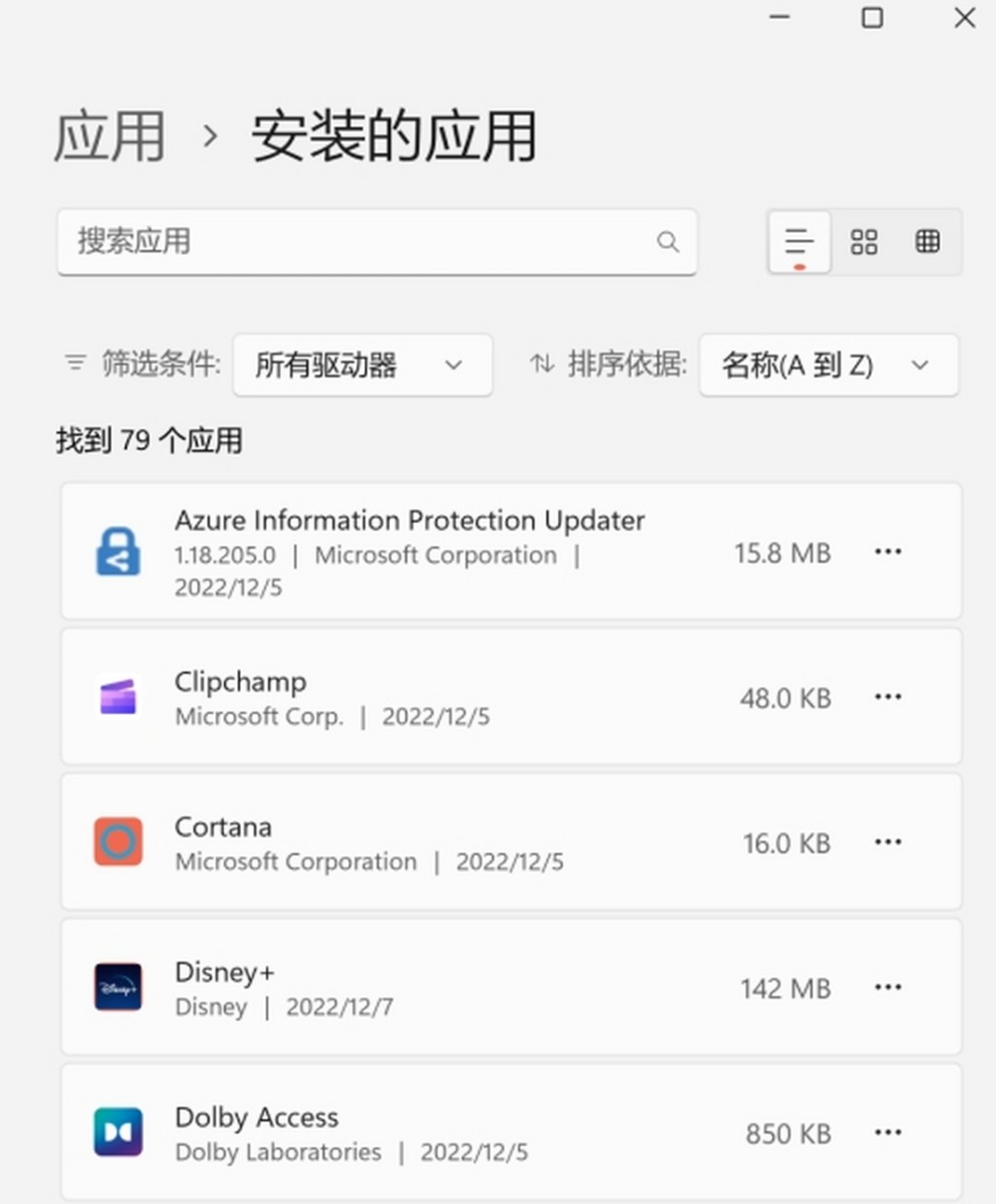996x1204 pixels.
Task: Click the Dolby Access app icon
Action: 118,1131
